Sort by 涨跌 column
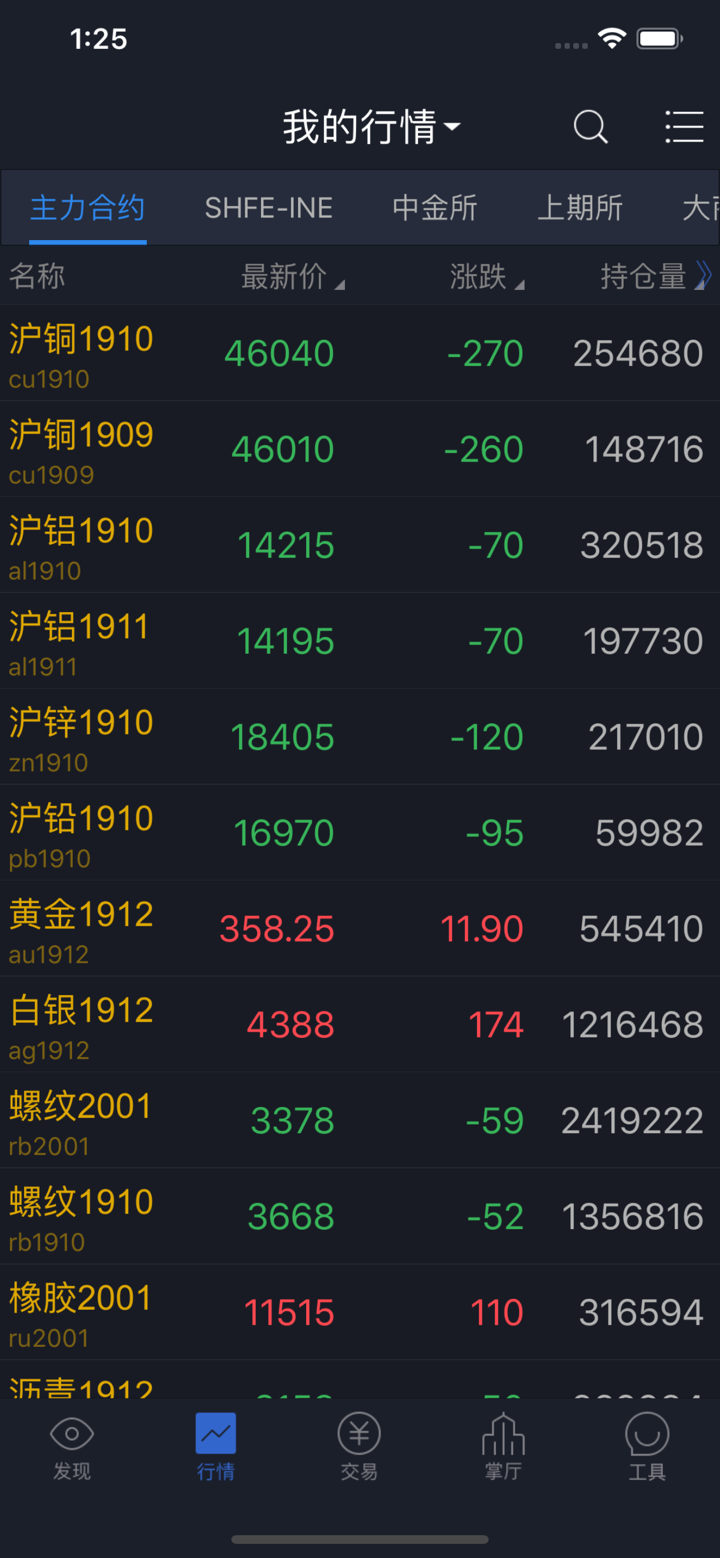This screenshot has width=720, height=1558. [x=486, y=277]
